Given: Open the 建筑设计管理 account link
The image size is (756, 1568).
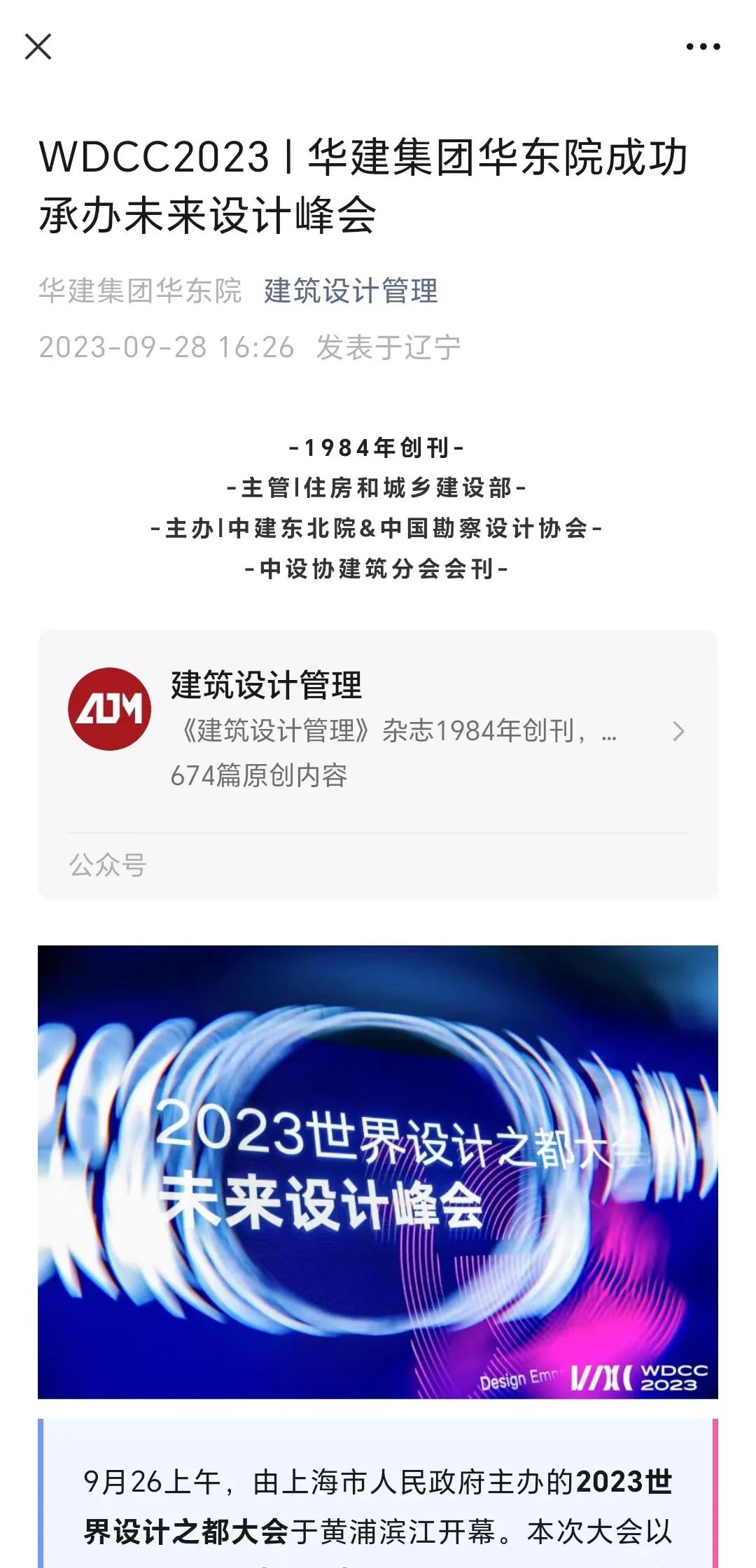Looking at the screenshot, I should point(351,291).
